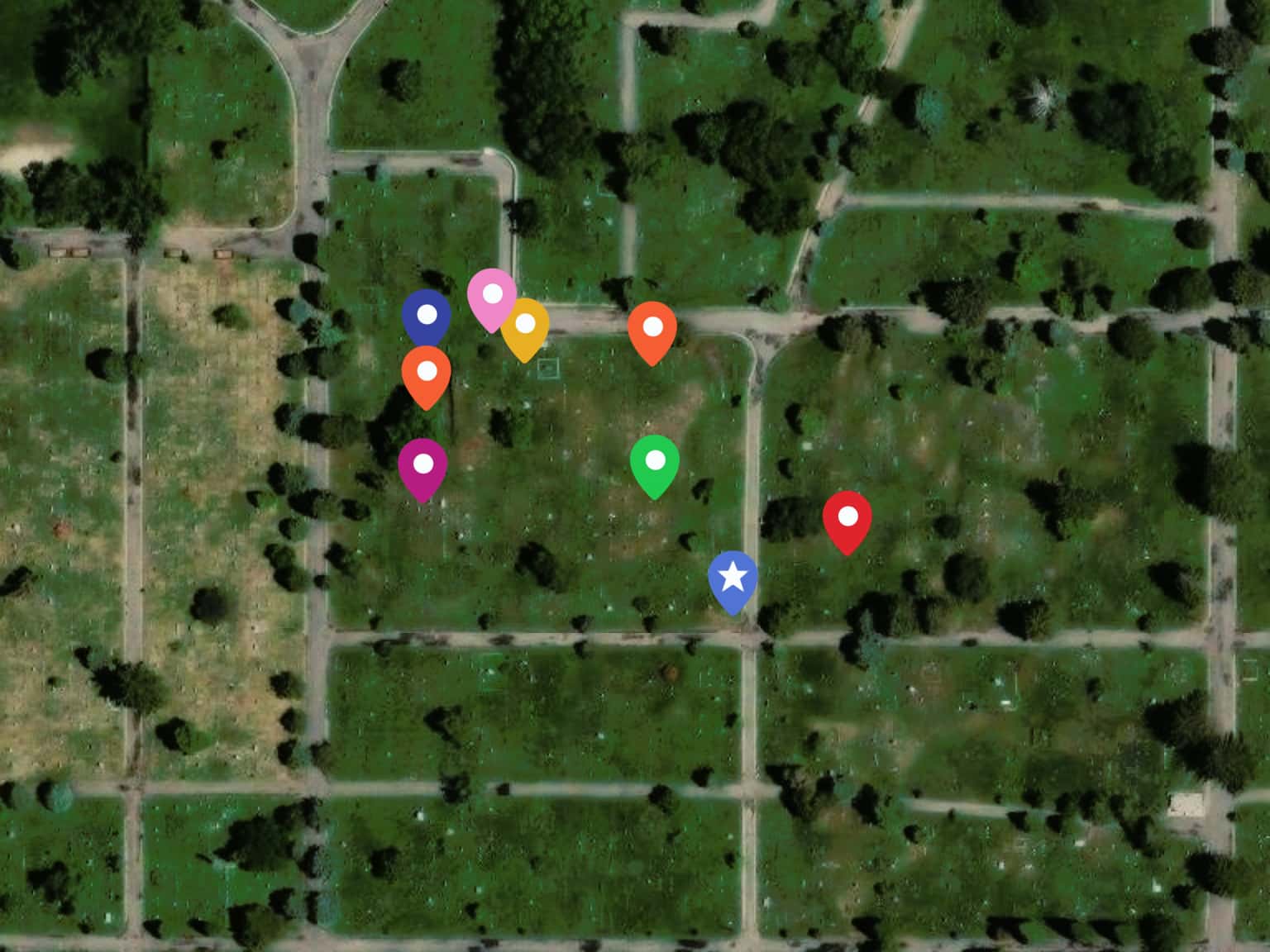Select the orange pin beneath the navy pin
The height and width of the screenshot is (952, 1270).
point(426,373)
